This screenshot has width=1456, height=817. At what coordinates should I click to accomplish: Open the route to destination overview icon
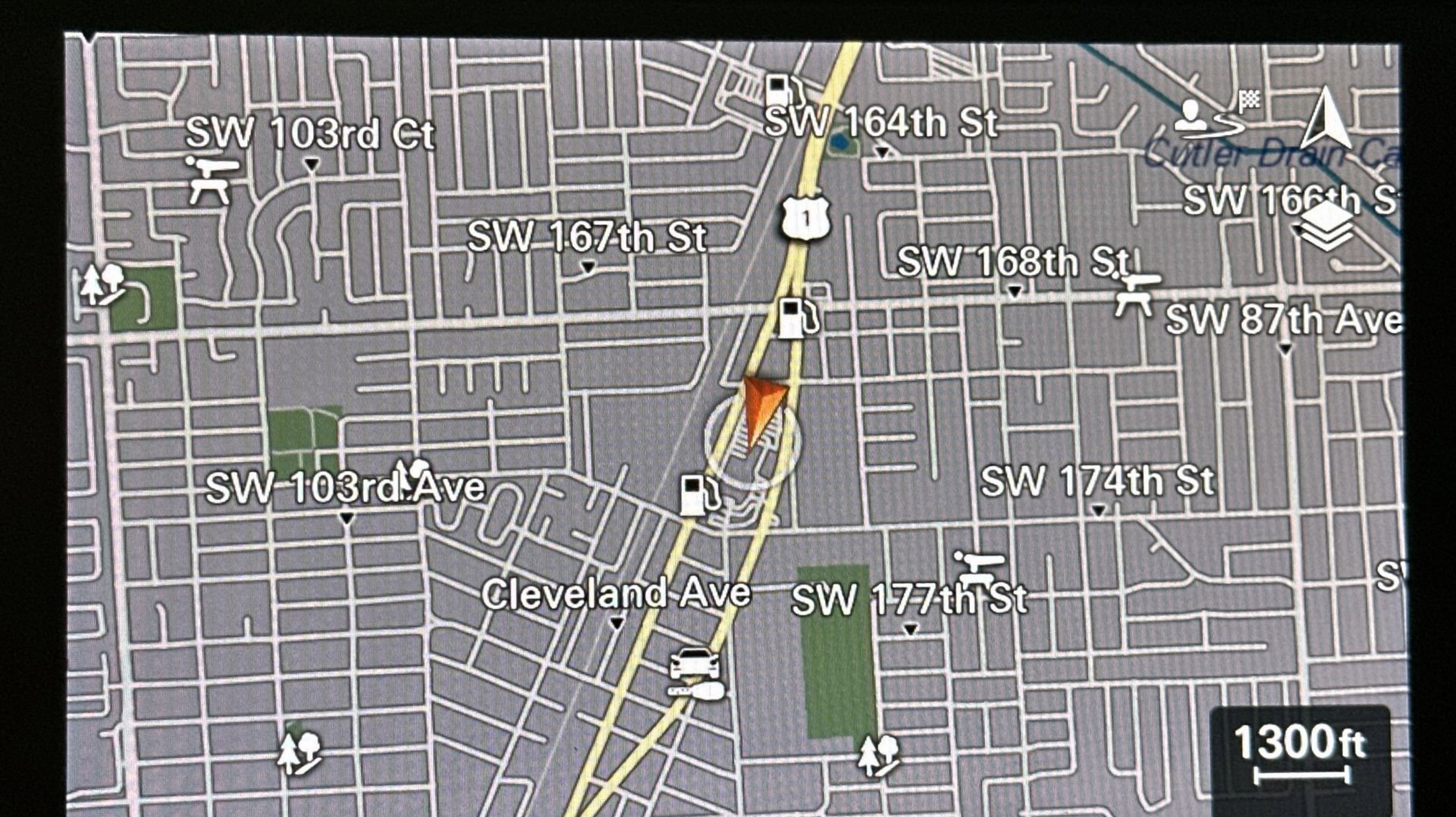click(x=1215, y=116)
